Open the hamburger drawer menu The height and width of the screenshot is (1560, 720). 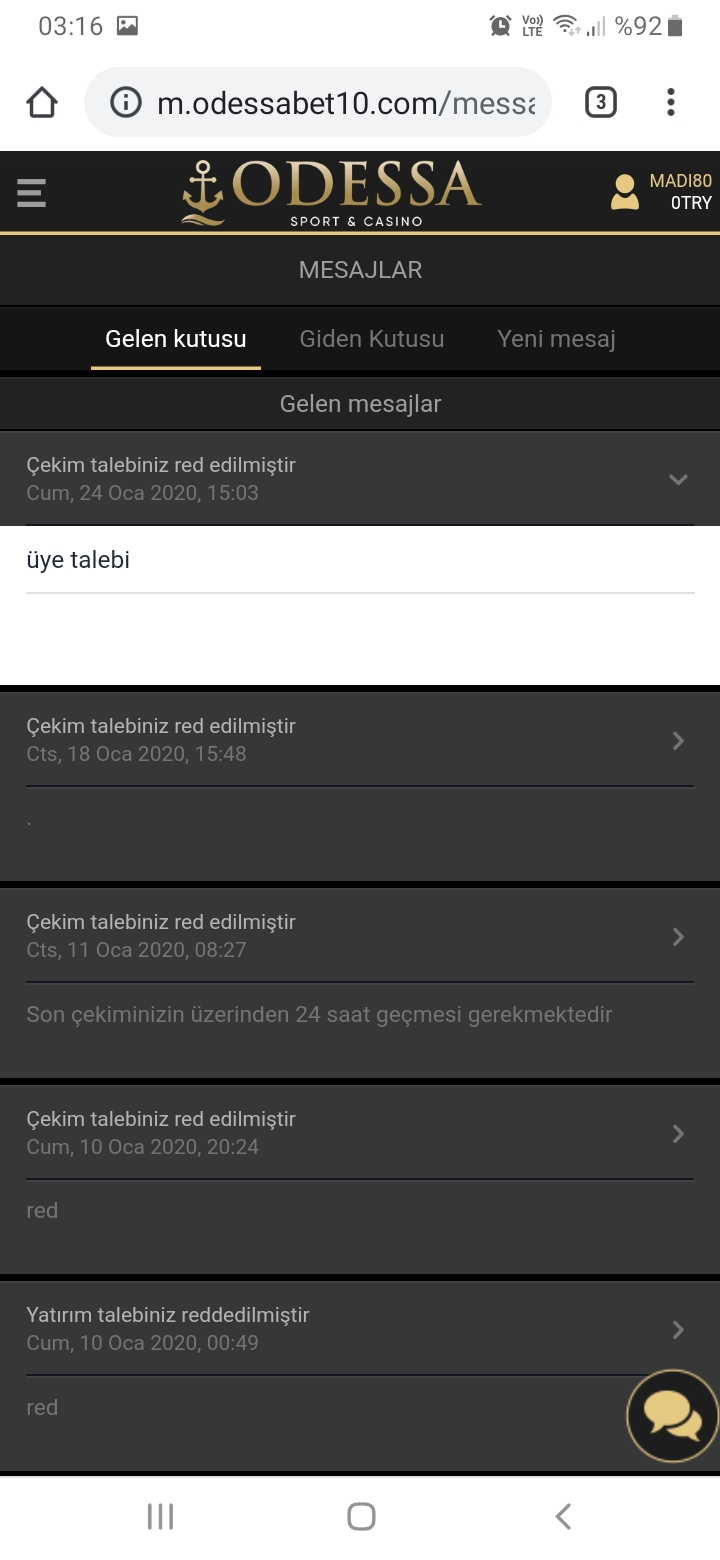(x=31, y=192)
